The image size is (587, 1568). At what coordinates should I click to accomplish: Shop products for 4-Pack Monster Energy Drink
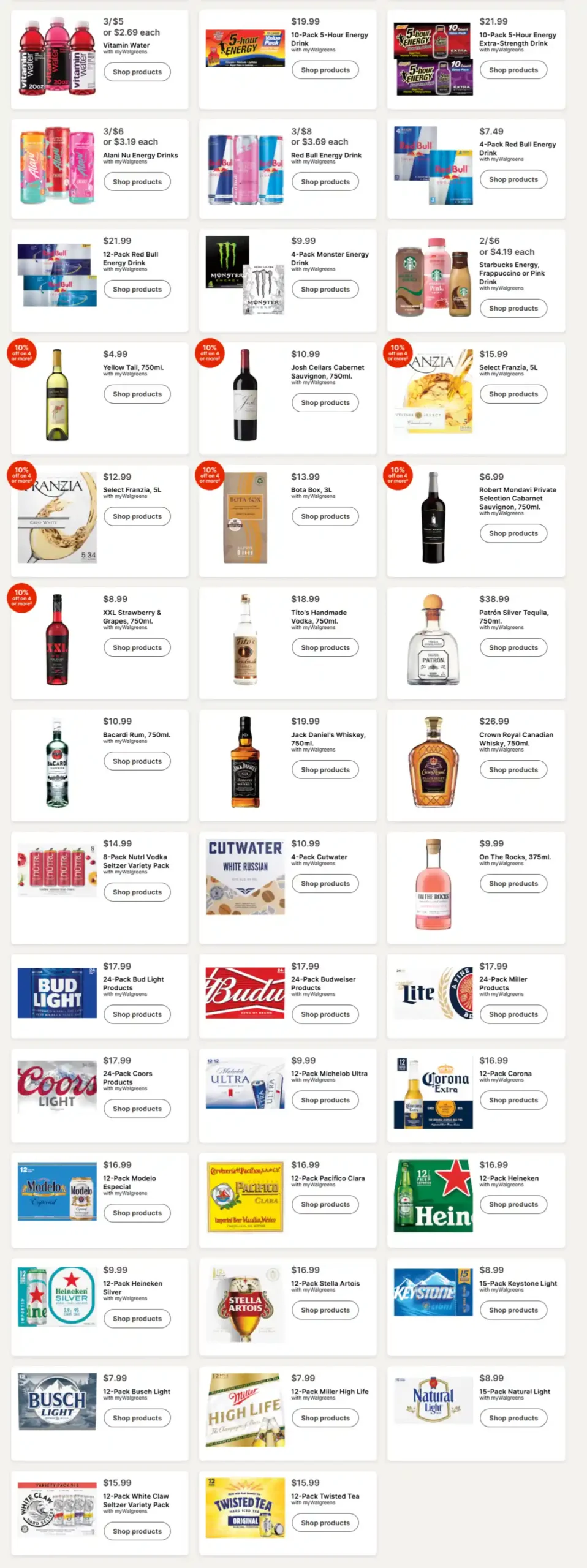pyautogui.click(x=325, y=289)
